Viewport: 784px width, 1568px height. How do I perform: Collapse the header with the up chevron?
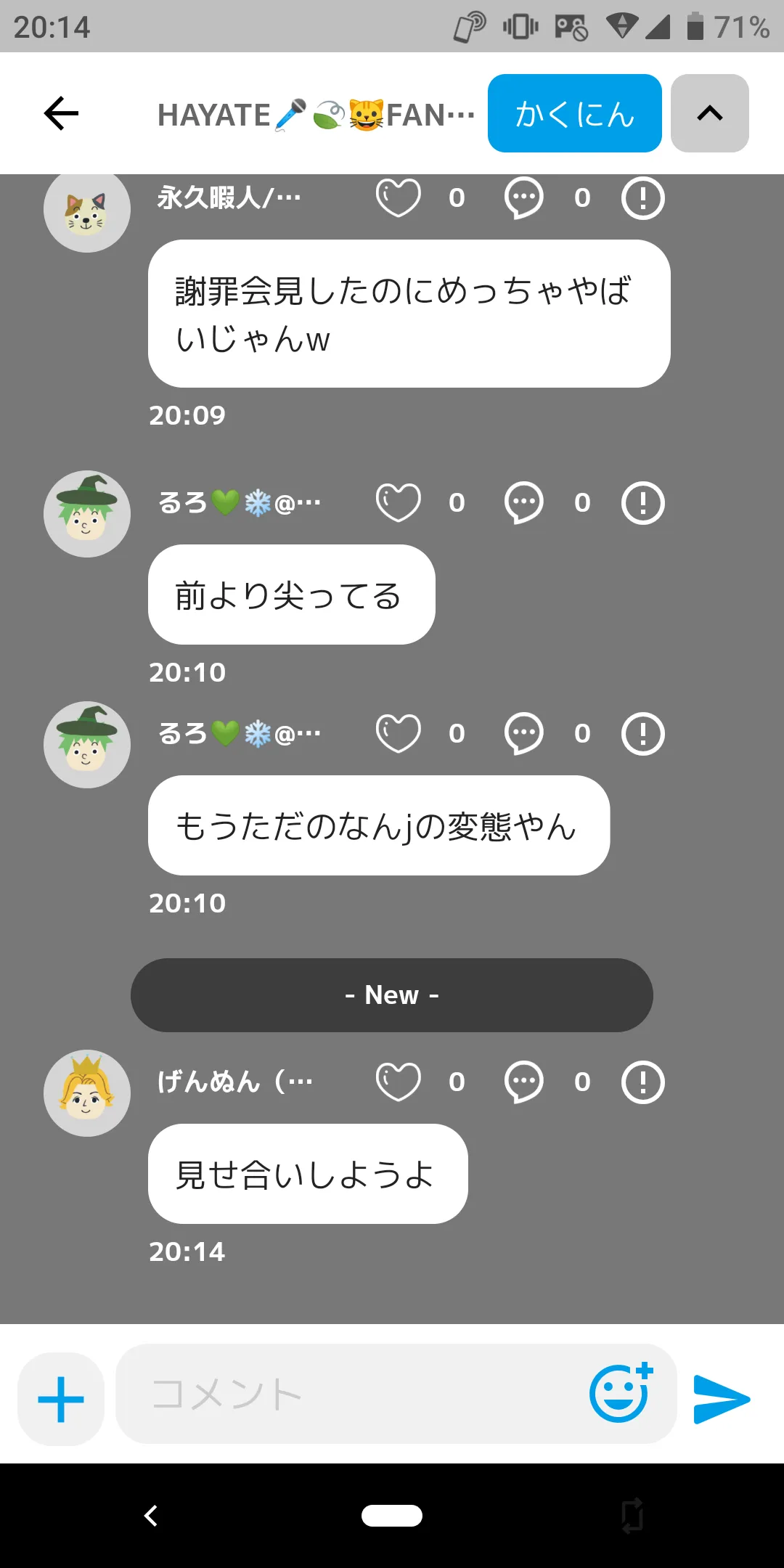pyautogui.click(x=709, y=113)
